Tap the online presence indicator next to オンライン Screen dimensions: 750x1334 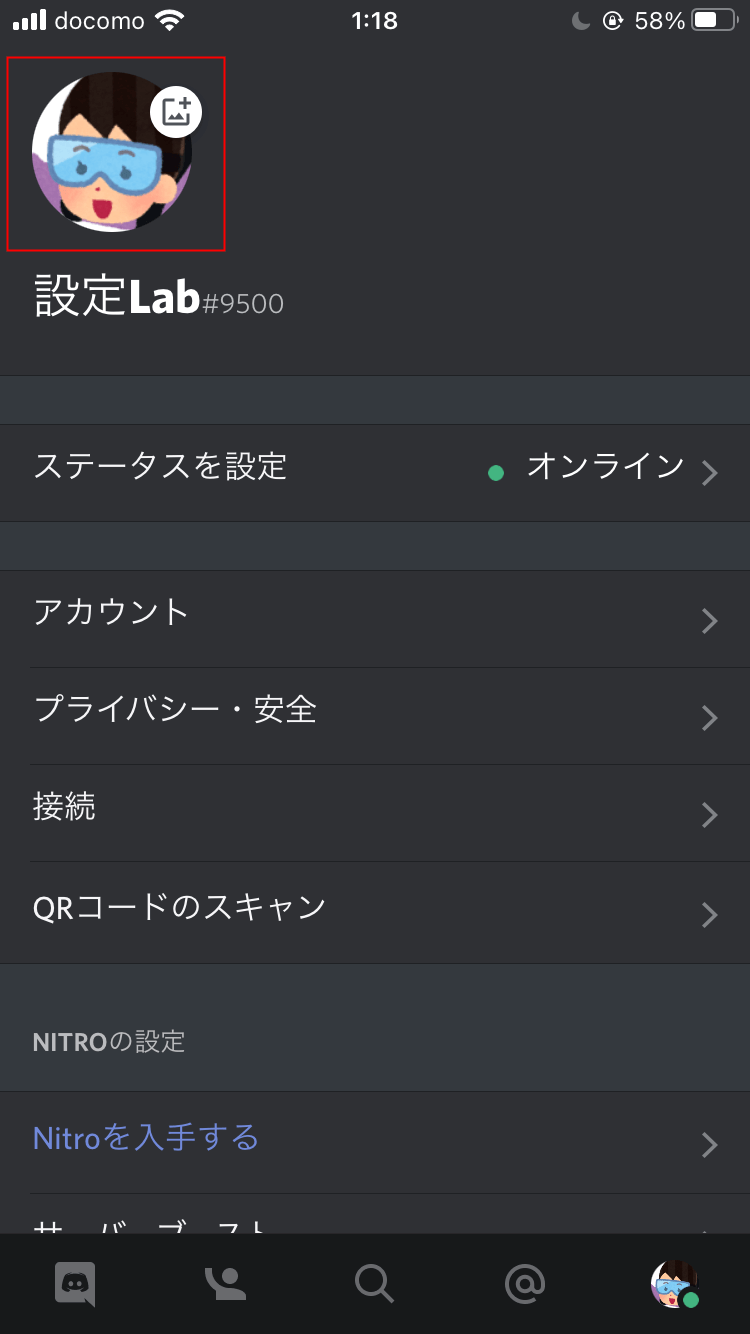click(x=497, y=472)
